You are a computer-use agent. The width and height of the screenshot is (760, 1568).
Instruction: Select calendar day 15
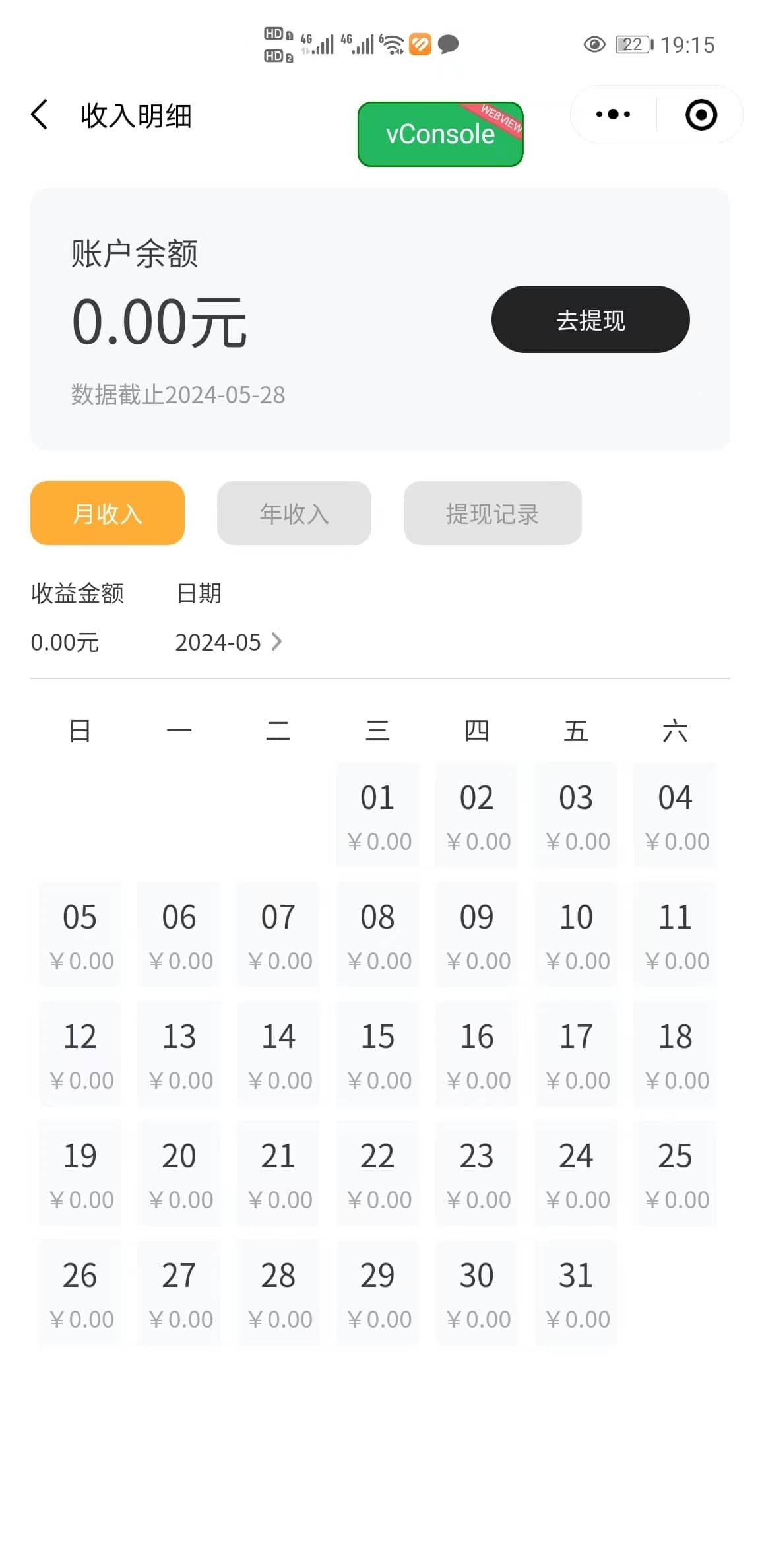click(x=377, y=1054)
